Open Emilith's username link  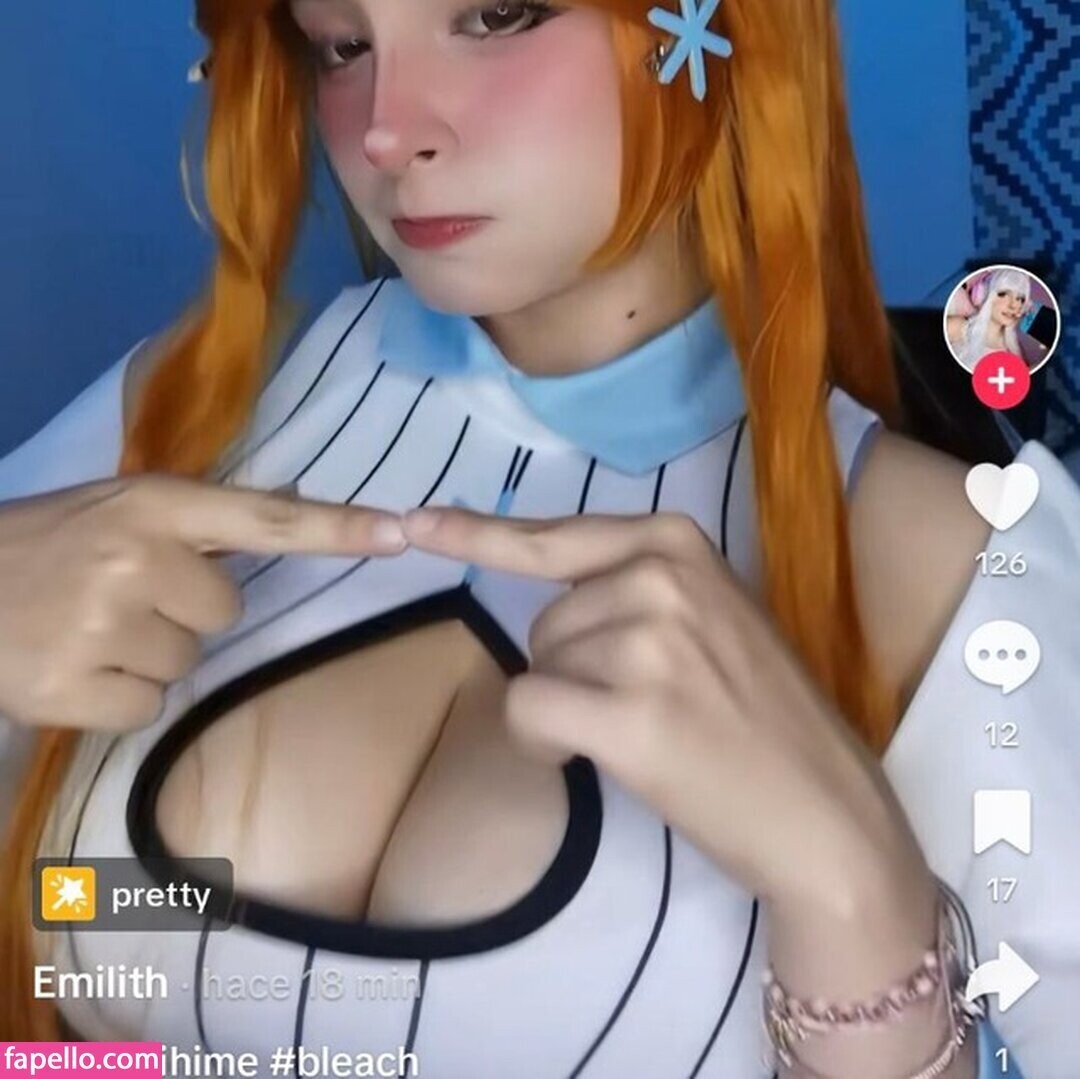pyautogui.click(x=100, y=984)
